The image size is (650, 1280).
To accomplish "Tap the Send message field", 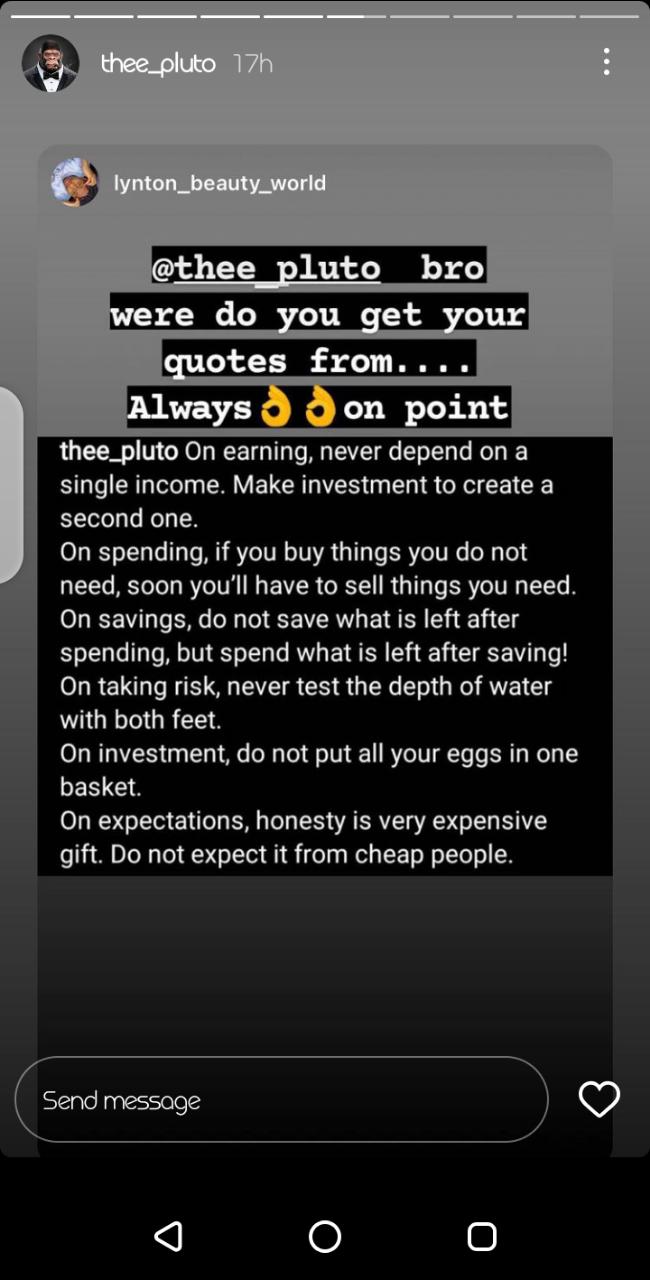I will coord(281,1099).
